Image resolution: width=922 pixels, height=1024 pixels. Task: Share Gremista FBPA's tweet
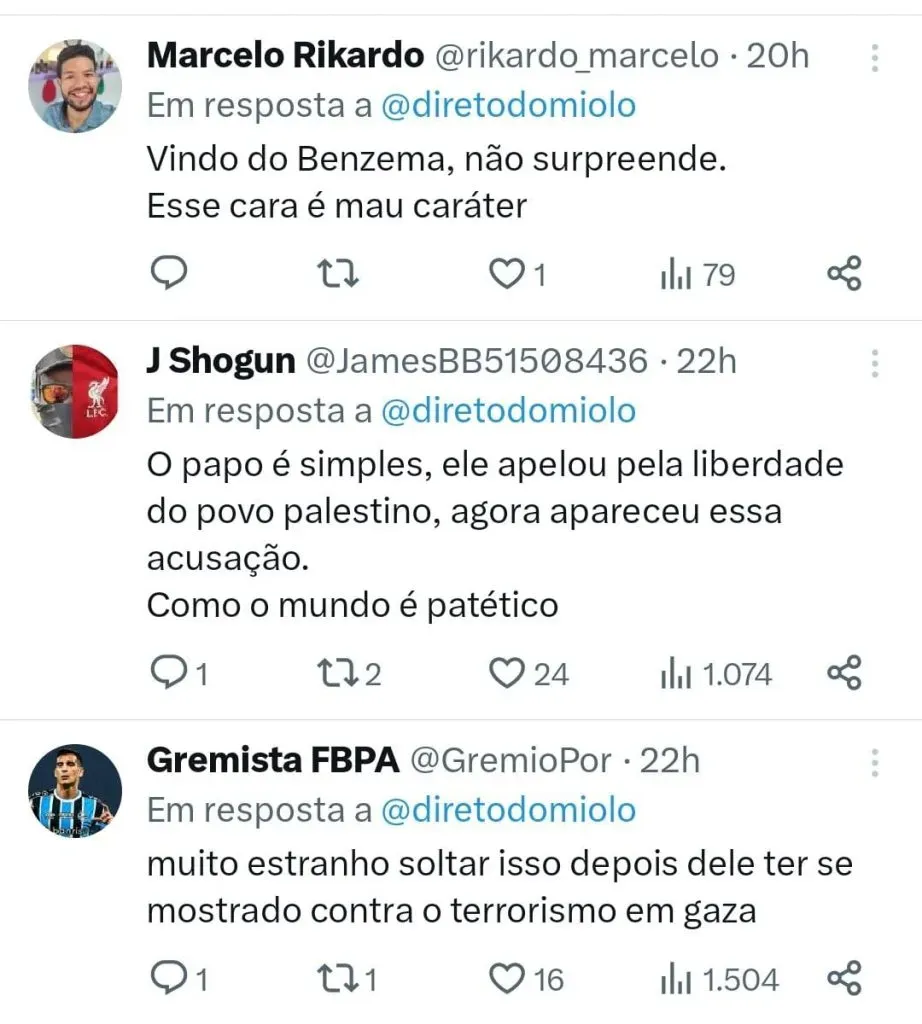coord(845,977)
